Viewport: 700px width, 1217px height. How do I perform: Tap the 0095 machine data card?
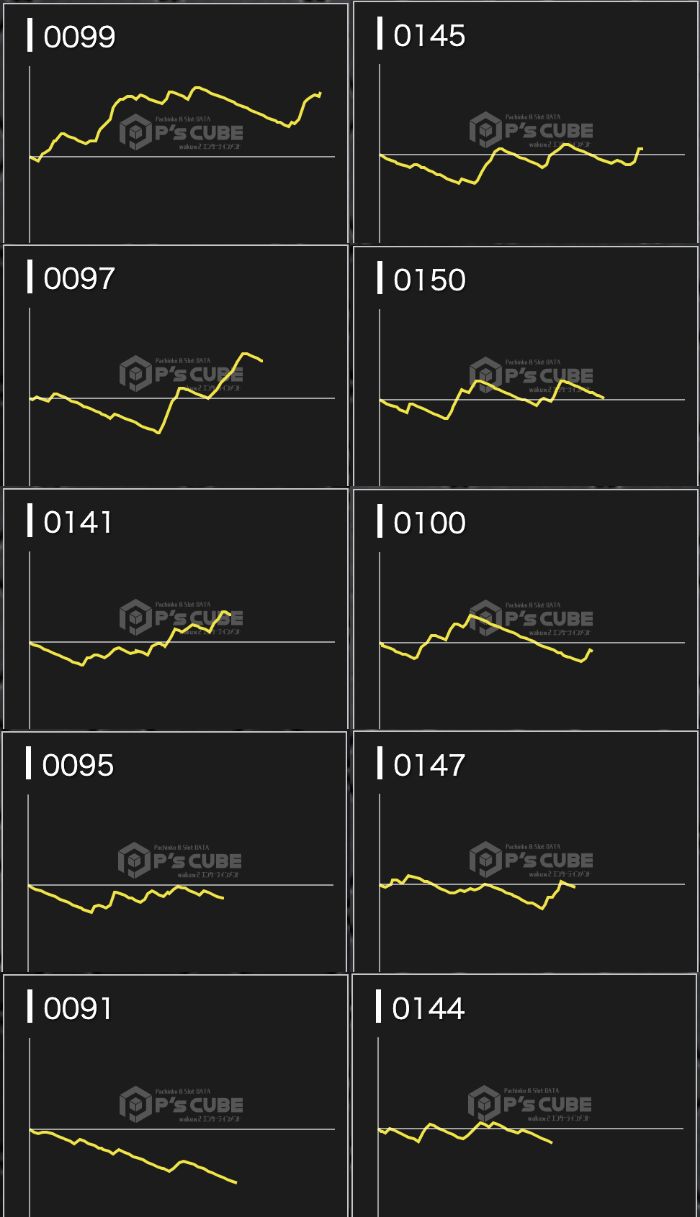click(175, 852)
